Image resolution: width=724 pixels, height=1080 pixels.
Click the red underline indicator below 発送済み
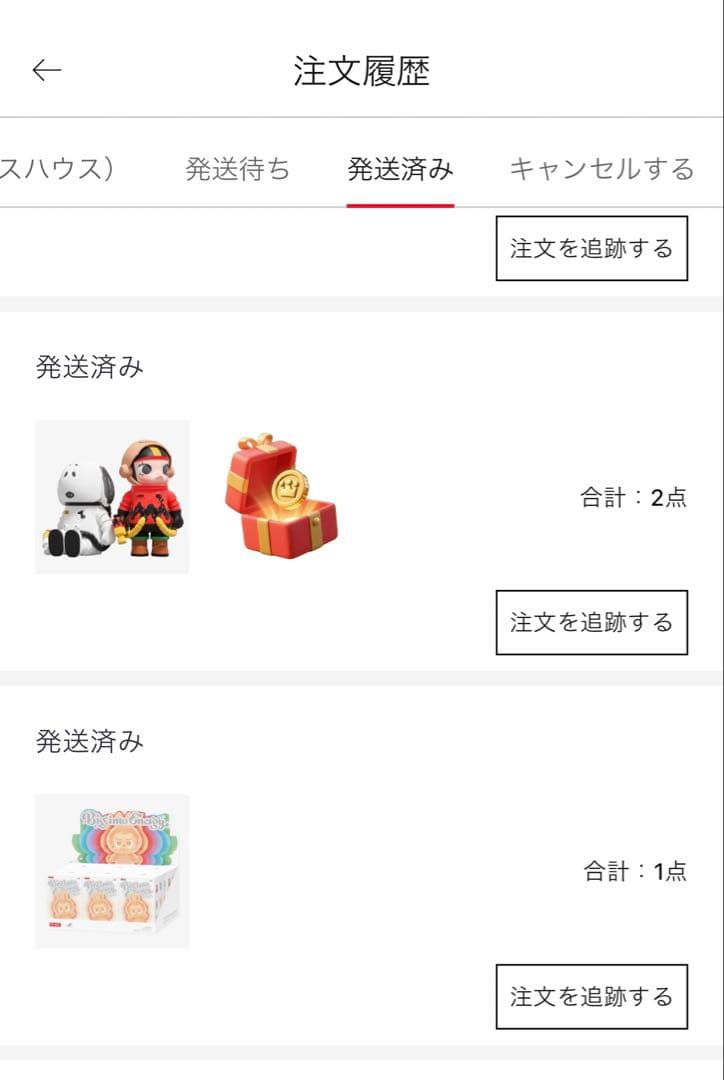pos(399,200)
